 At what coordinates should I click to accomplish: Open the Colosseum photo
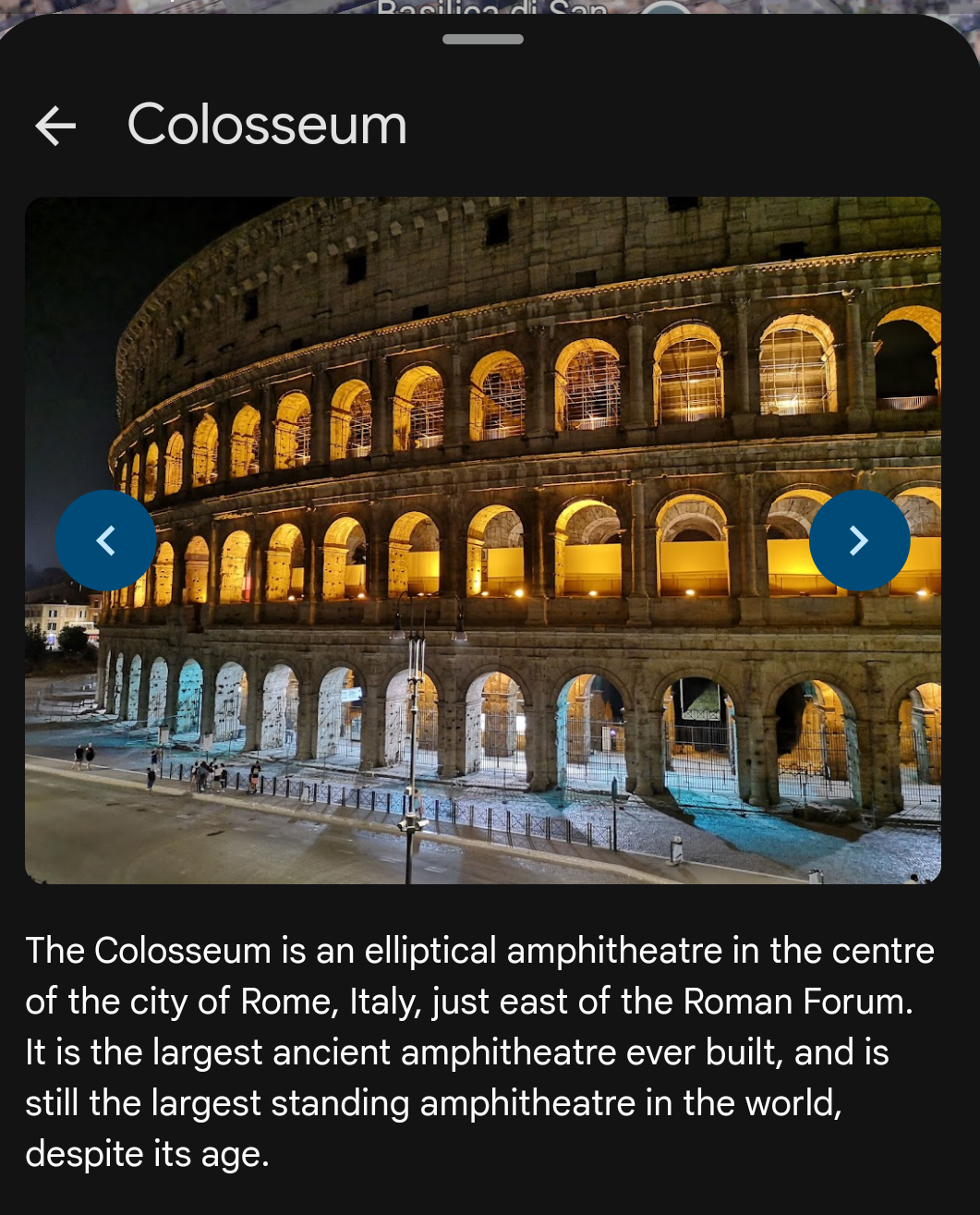pyautogui.click(x=483, y=541)
